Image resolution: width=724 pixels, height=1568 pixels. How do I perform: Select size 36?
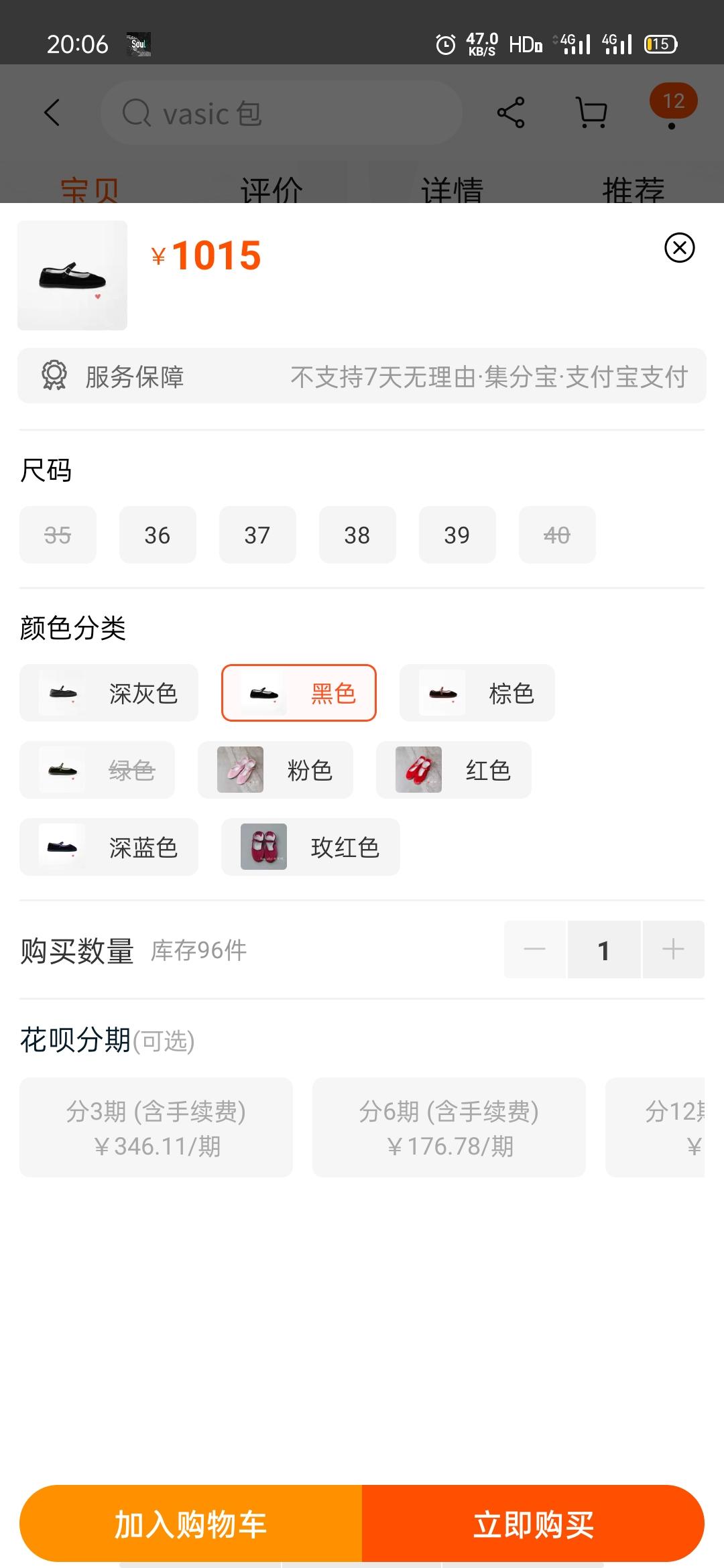(x=158, y=535)
